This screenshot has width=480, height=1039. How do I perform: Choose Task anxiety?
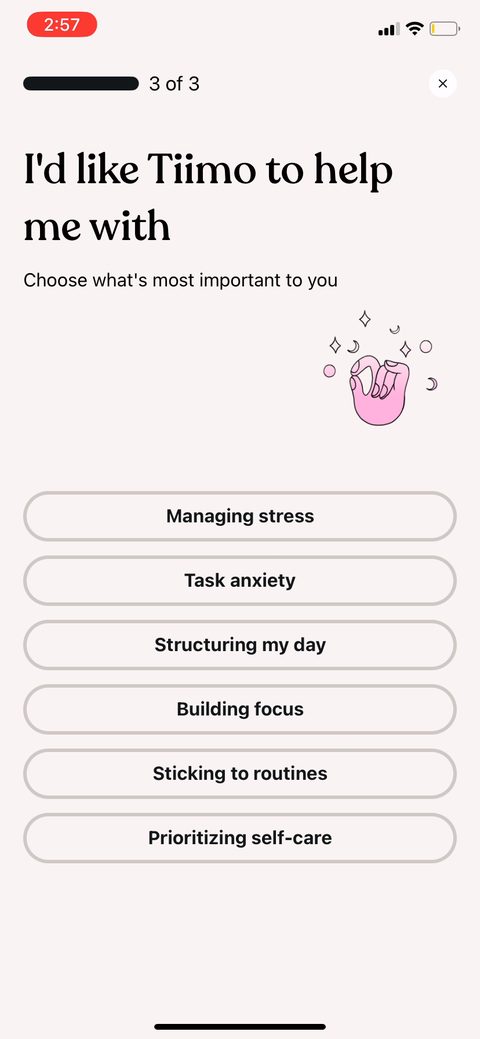coord(240,580)
